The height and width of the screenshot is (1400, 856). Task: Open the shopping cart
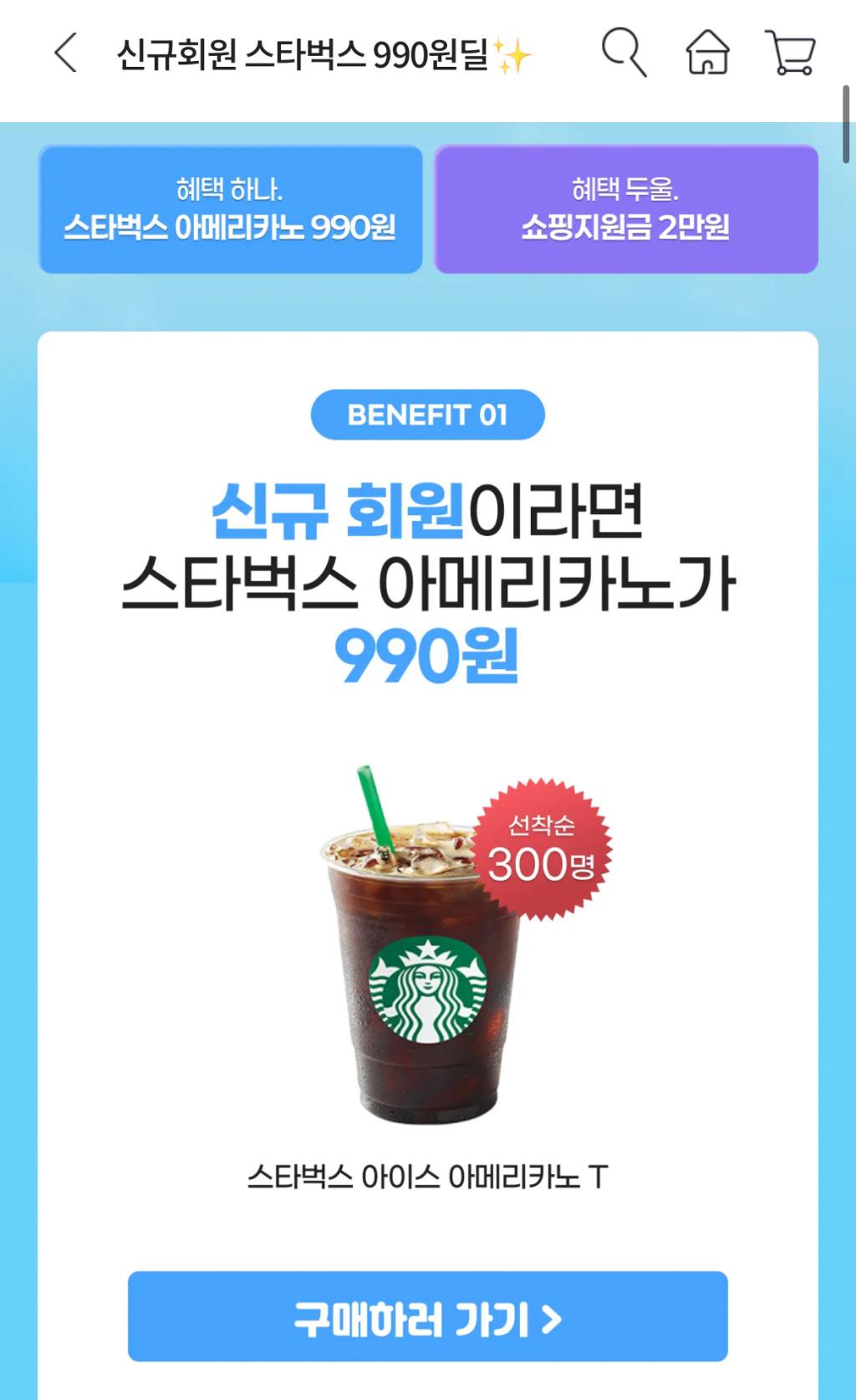click(x=790, y=53)
